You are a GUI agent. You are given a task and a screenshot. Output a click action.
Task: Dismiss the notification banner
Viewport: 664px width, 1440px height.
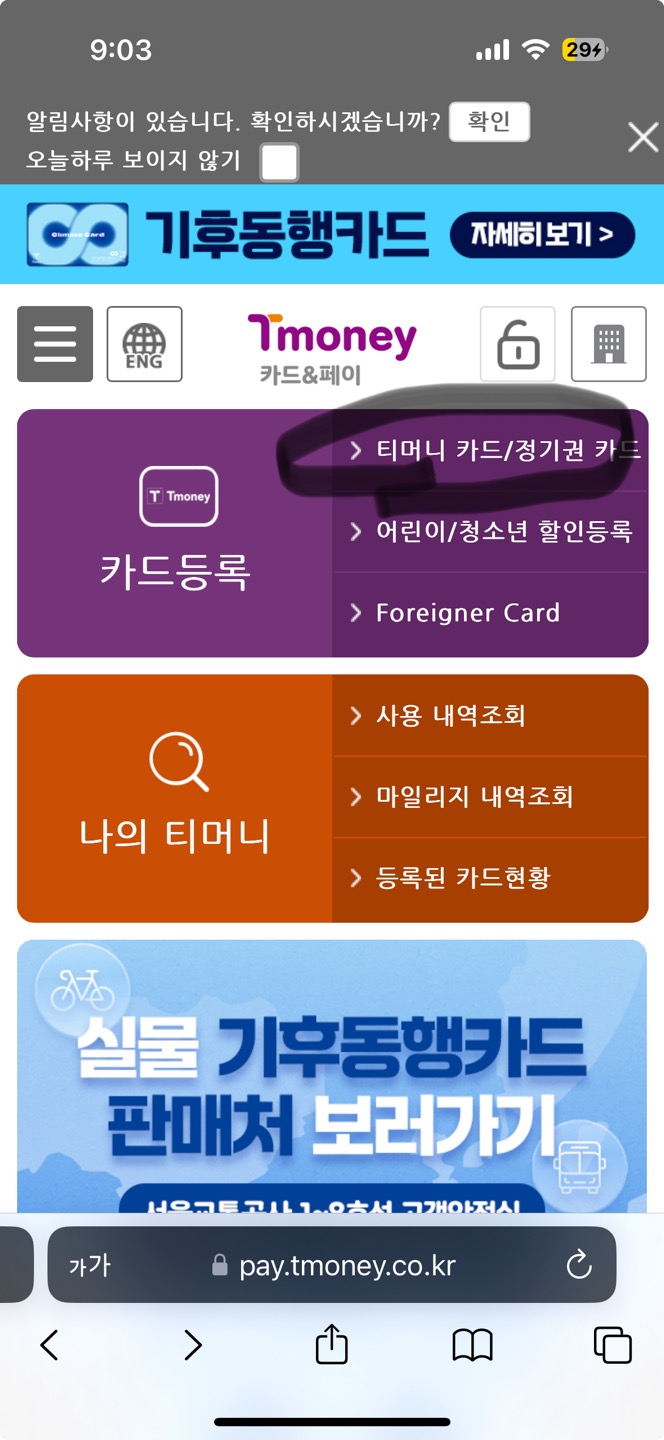click(642, 137)
